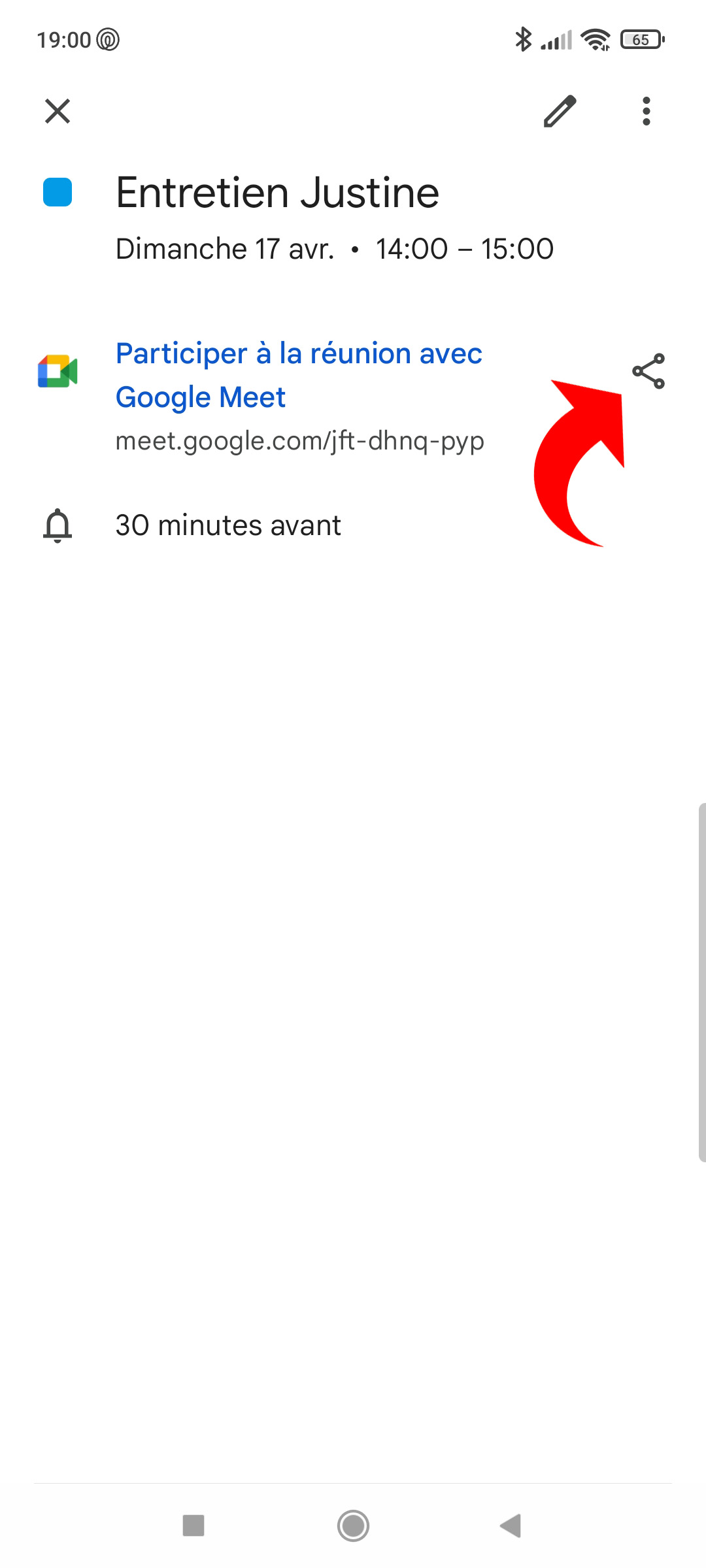Close the event details
This screenshot has width=706, height=1568.
coord(58,111)
